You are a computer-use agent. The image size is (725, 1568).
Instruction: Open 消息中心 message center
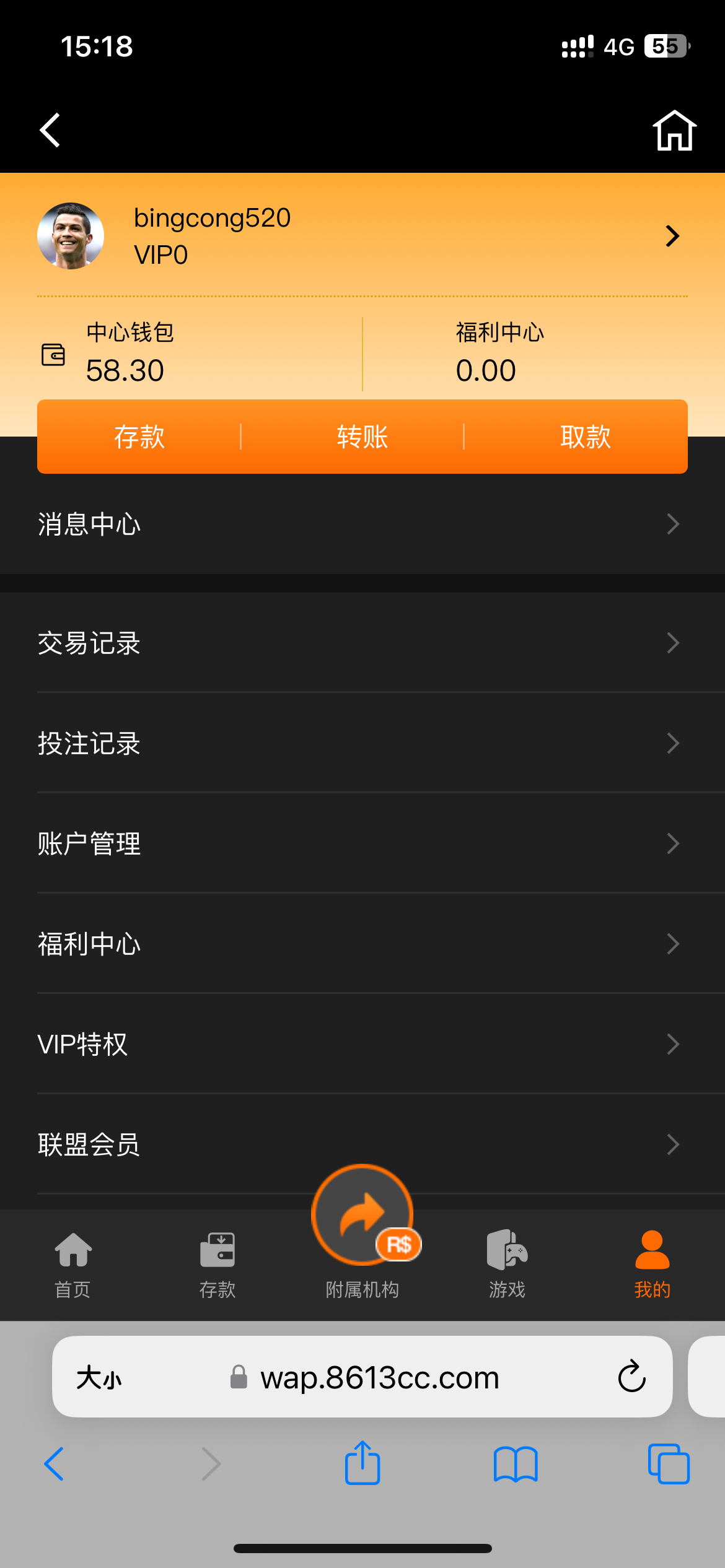(362, 524)
